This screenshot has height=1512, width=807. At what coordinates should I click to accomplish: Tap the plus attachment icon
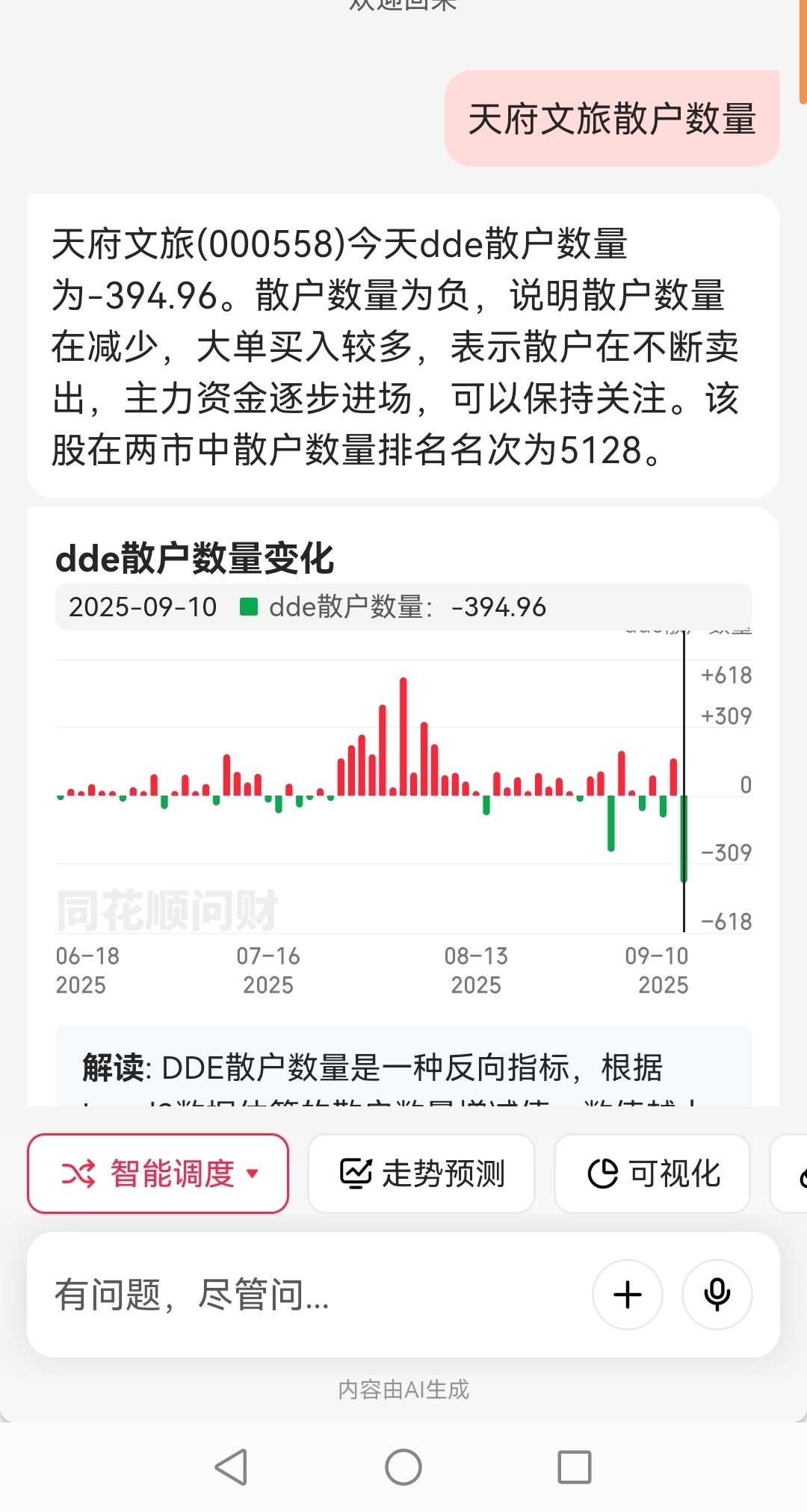click(x=628, y=1295)
